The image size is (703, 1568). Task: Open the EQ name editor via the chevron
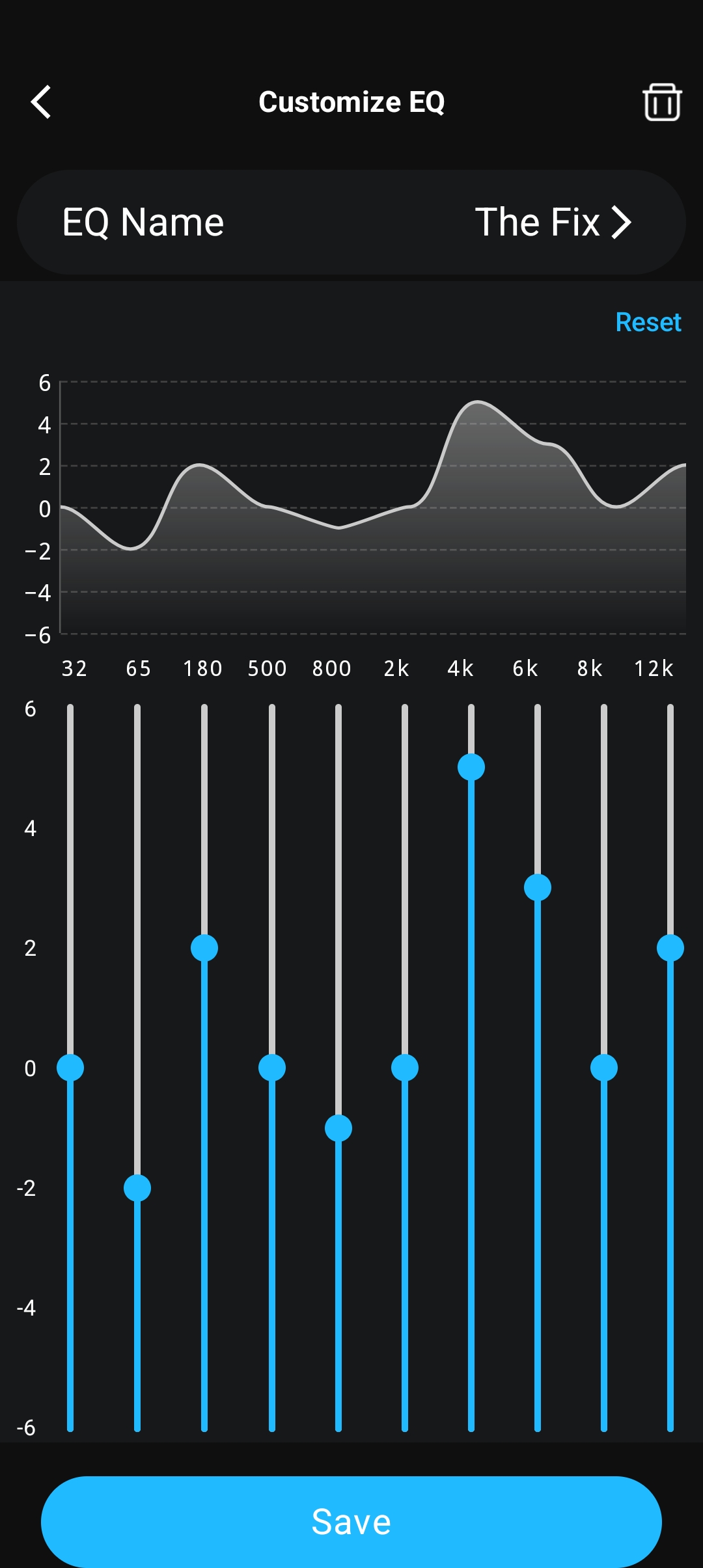622,222
